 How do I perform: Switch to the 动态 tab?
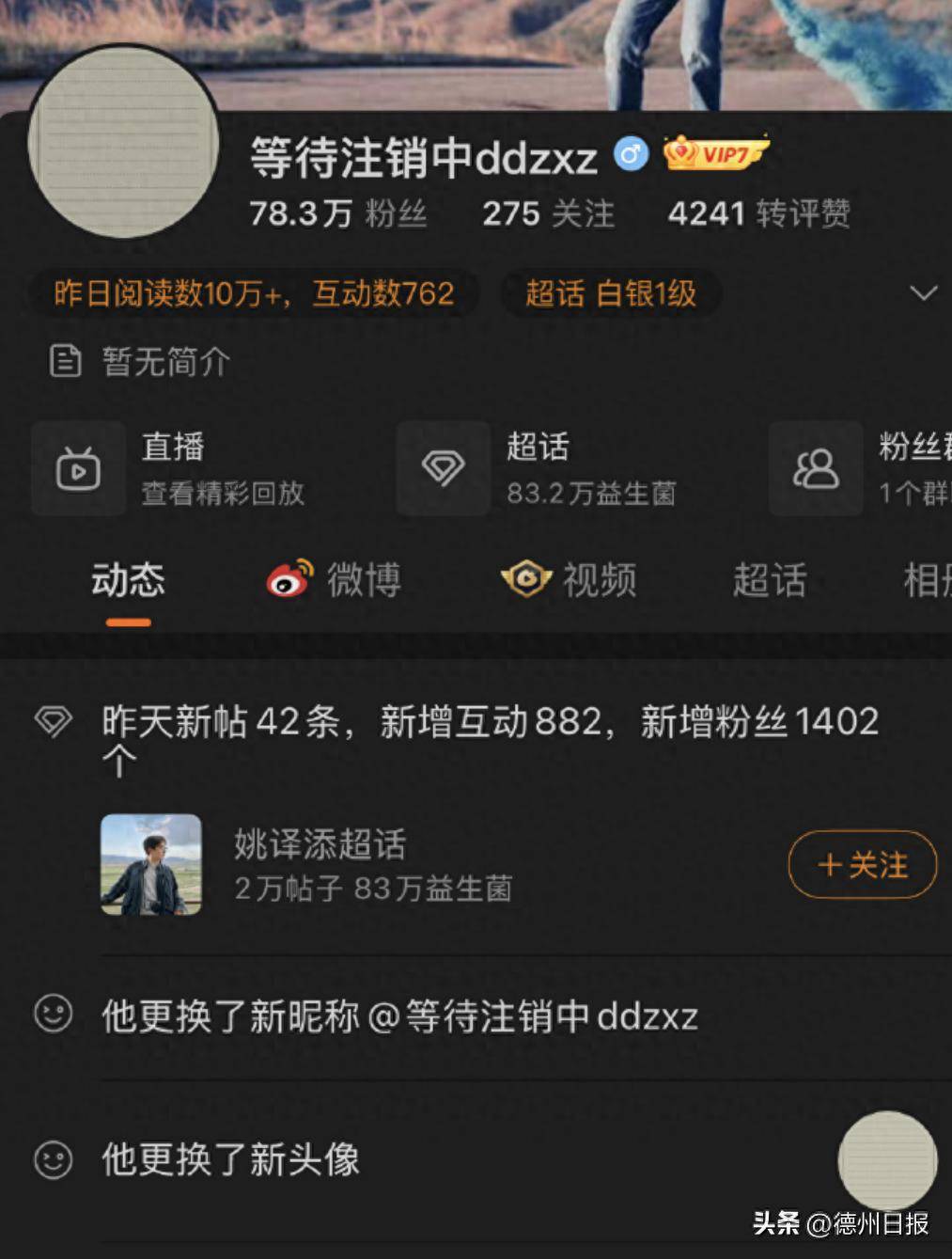coord(128,580)
